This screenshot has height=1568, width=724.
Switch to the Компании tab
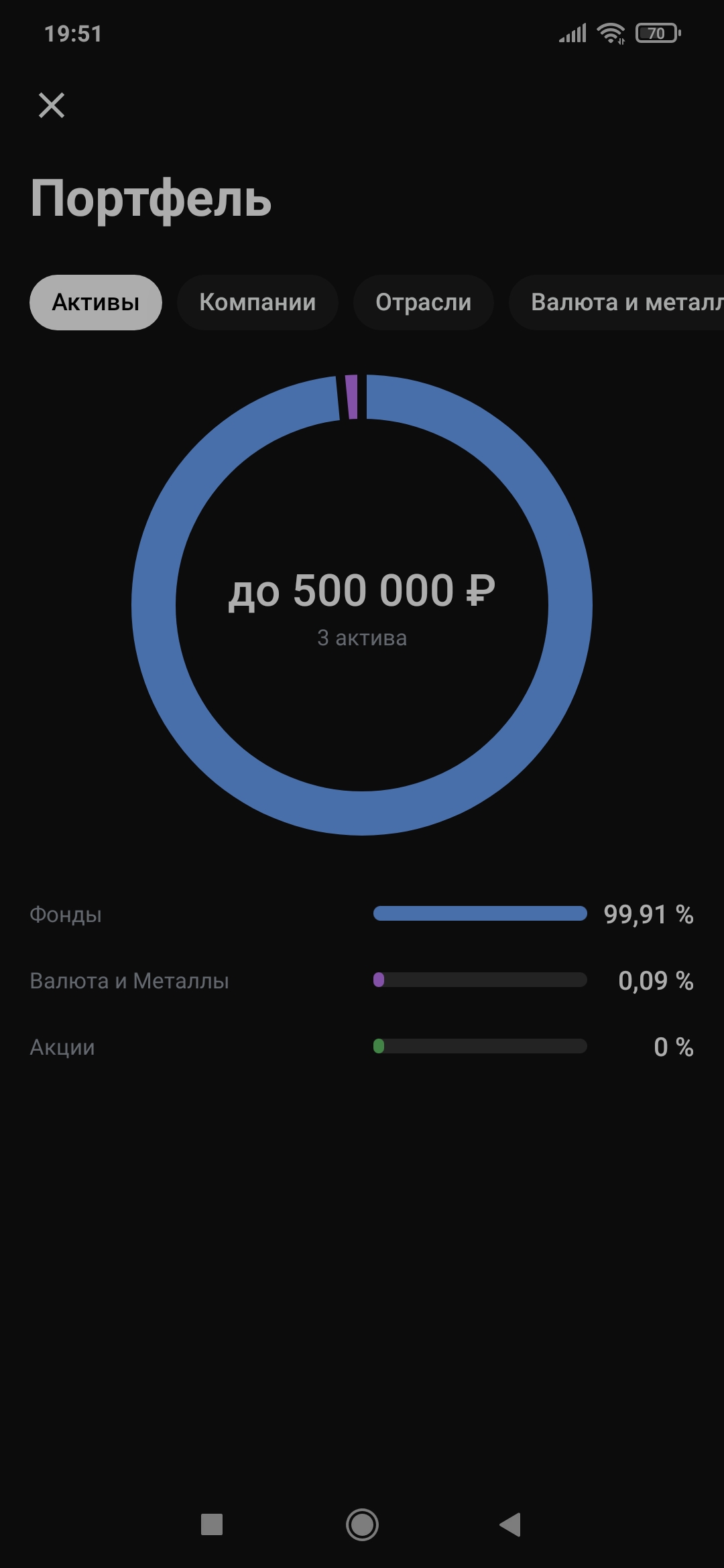257,302
